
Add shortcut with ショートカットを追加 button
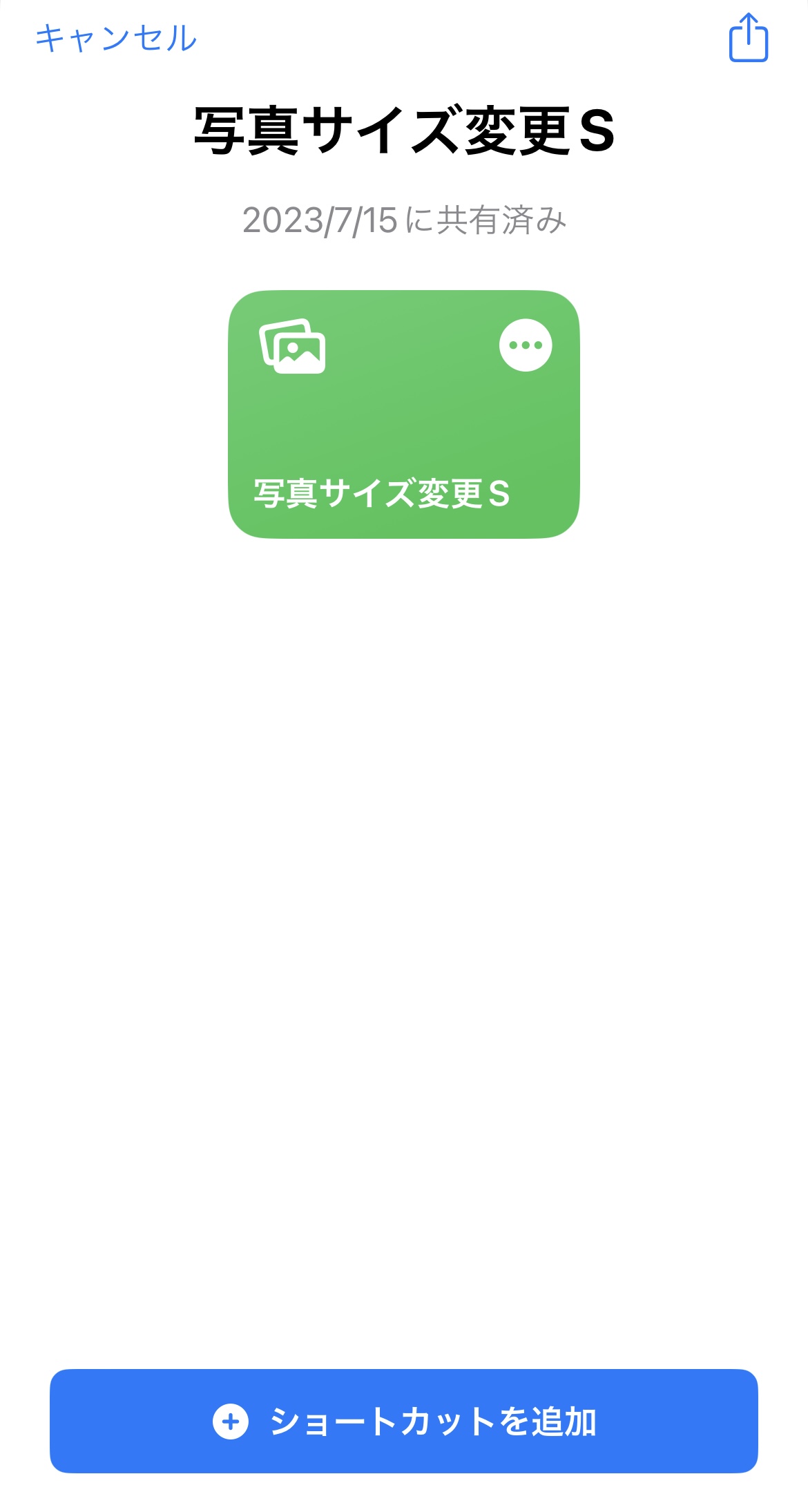click(404, 1421)
